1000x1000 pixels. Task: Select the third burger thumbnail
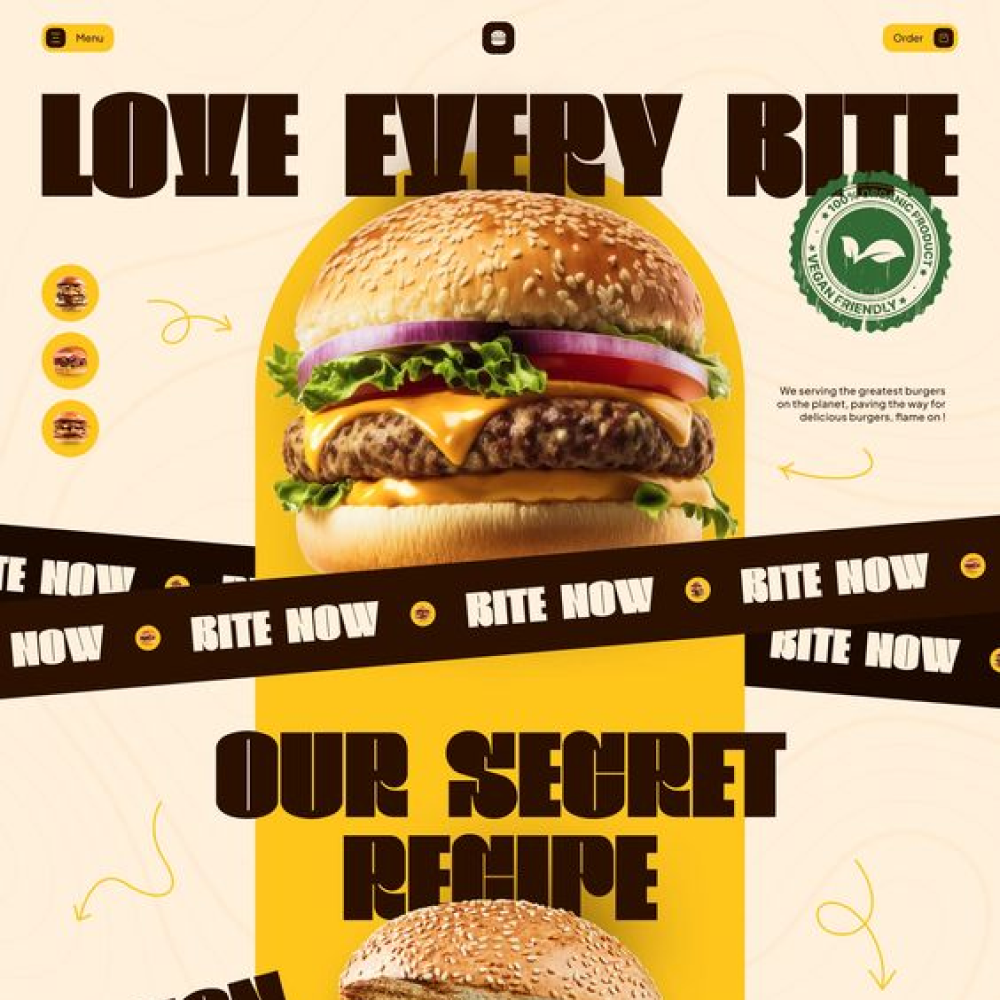(70, 428)
